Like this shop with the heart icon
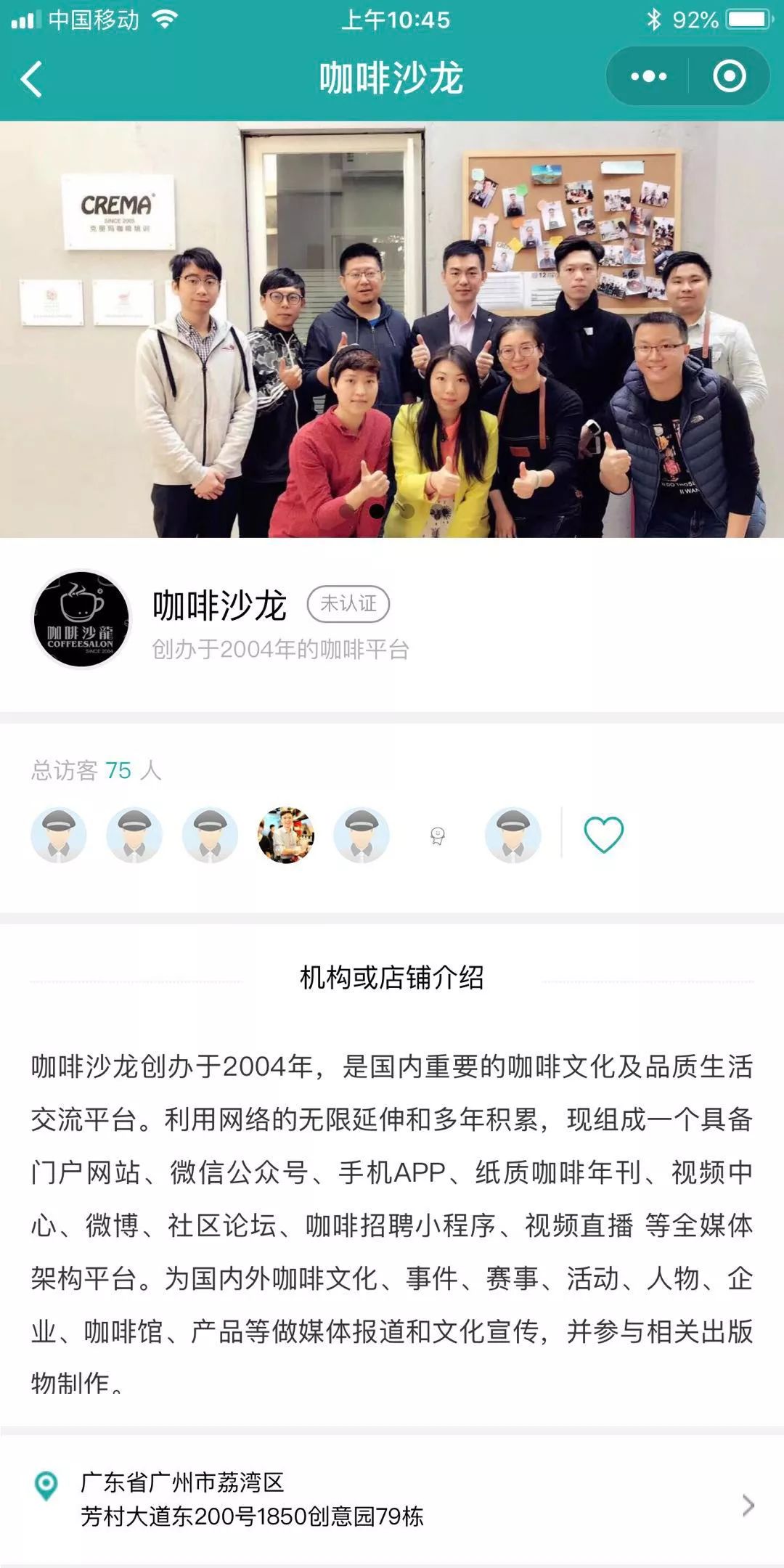This screenshot has height=1568, width=784. pos(603,834)
